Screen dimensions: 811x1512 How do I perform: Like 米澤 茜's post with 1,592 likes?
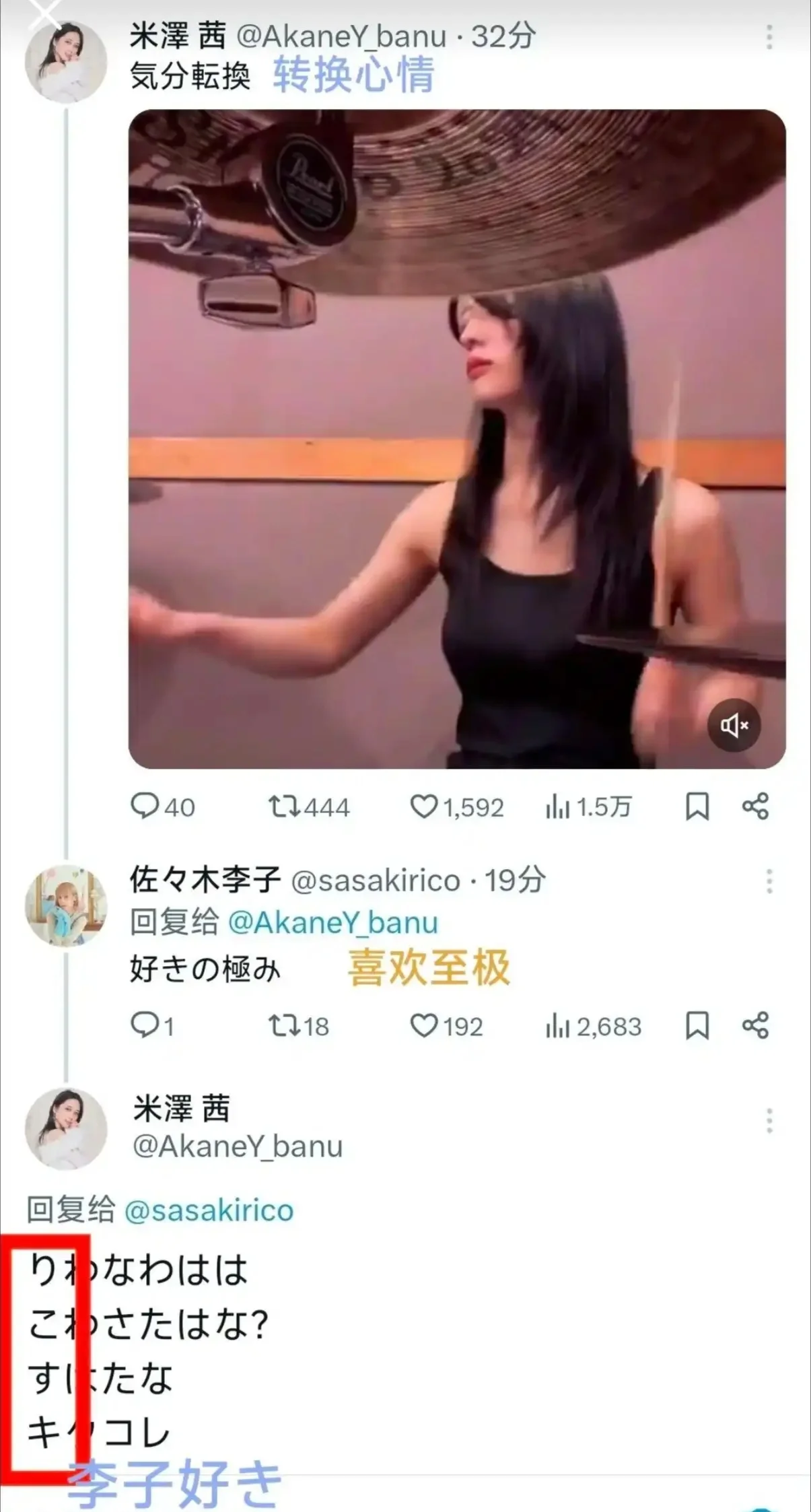click(424, 806)
